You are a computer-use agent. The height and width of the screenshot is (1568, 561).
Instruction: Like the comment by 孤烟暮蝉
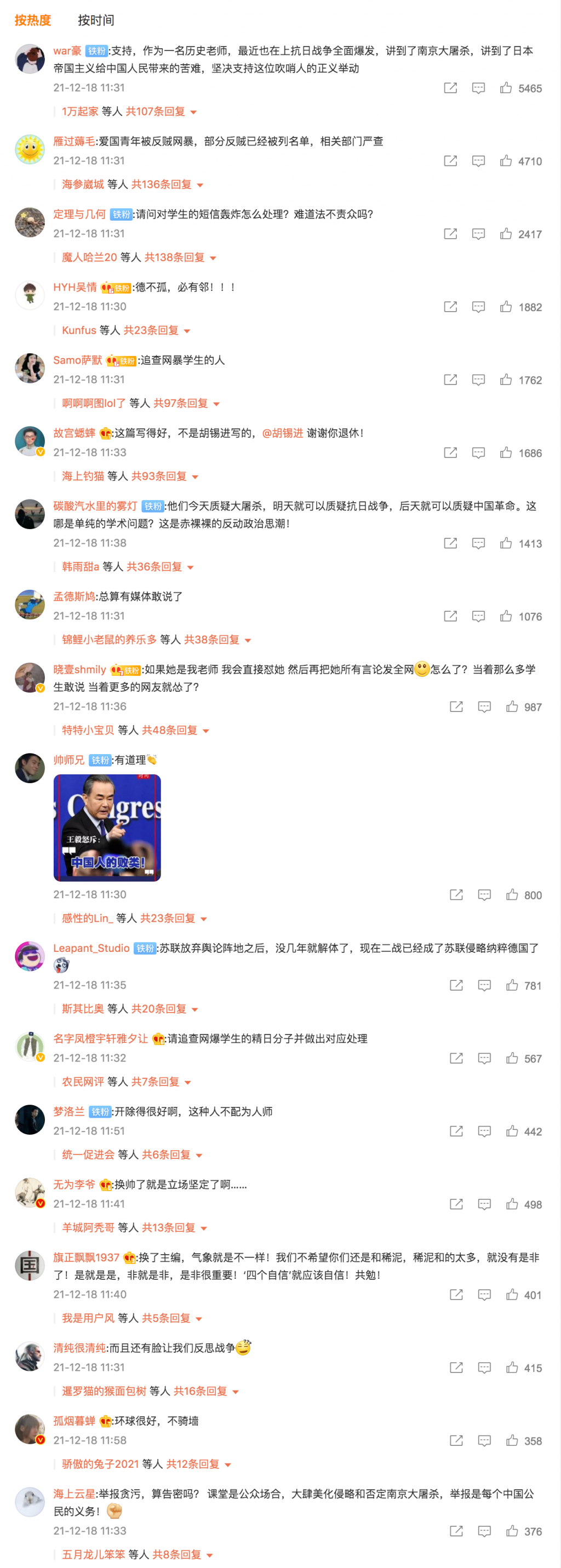coord(512,1441)
